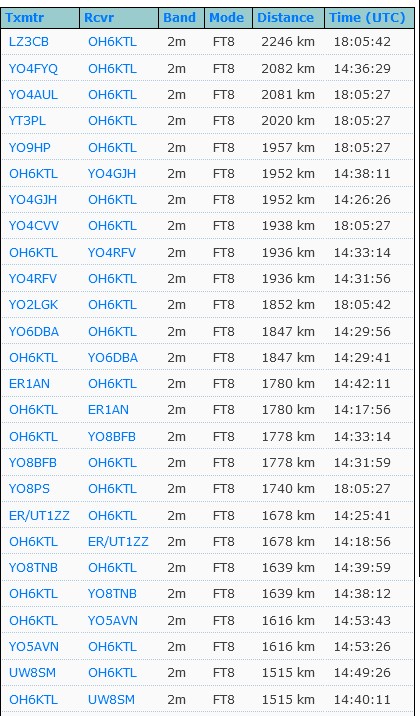The image size is (420, 716).
Task: Tap the YO9HP callsign link
Action: (x=30, y=147)
